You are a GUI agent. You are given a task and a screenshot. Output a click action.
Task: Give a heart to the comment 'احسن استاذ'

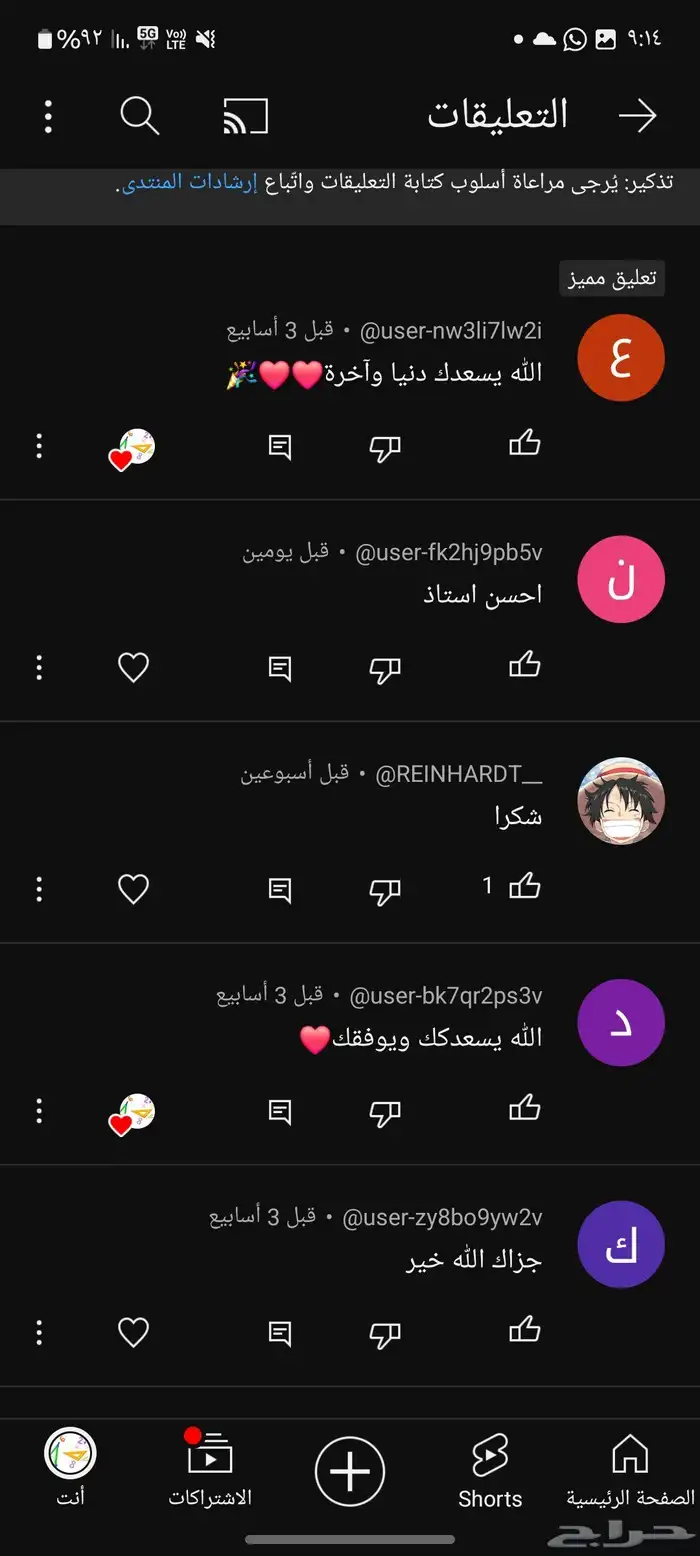133,667
